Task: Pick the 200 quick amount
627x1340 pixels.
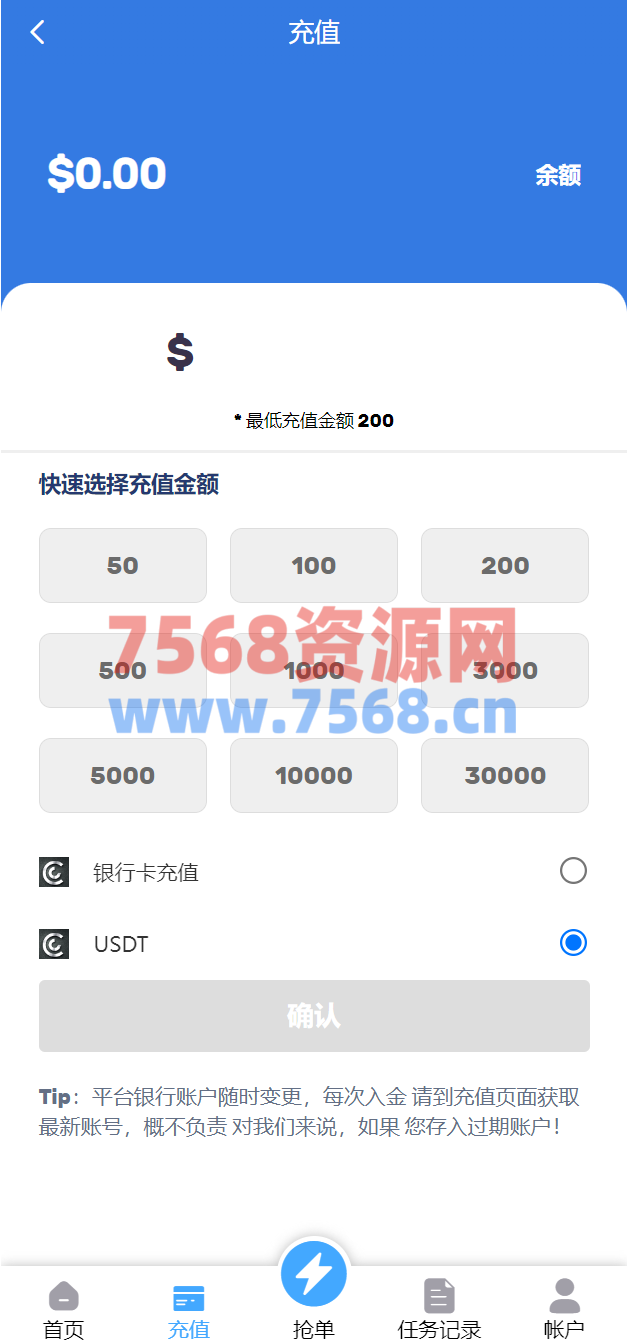Action: pos(505,566)
